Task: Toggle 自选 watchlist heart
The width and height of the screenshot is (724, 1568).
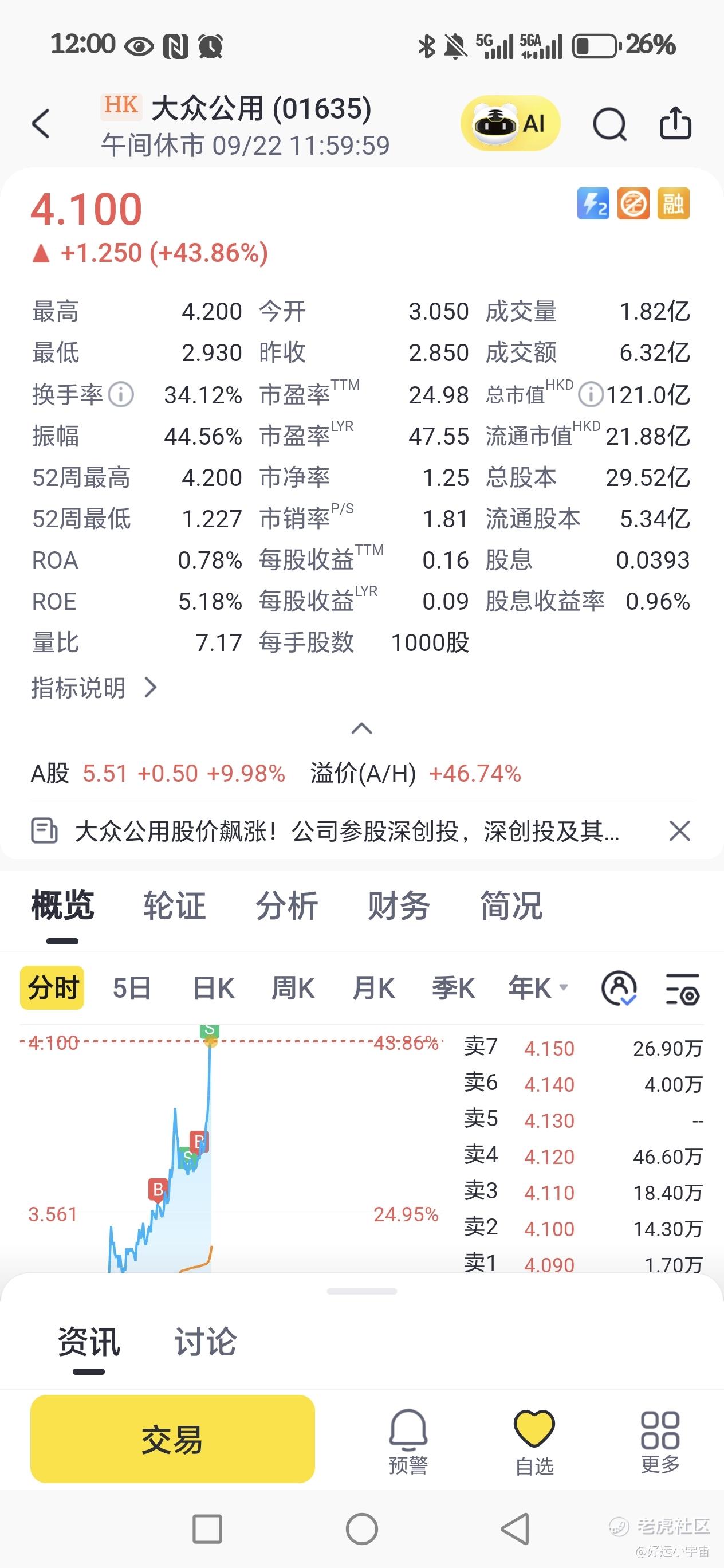Action: click(534, 1441)
